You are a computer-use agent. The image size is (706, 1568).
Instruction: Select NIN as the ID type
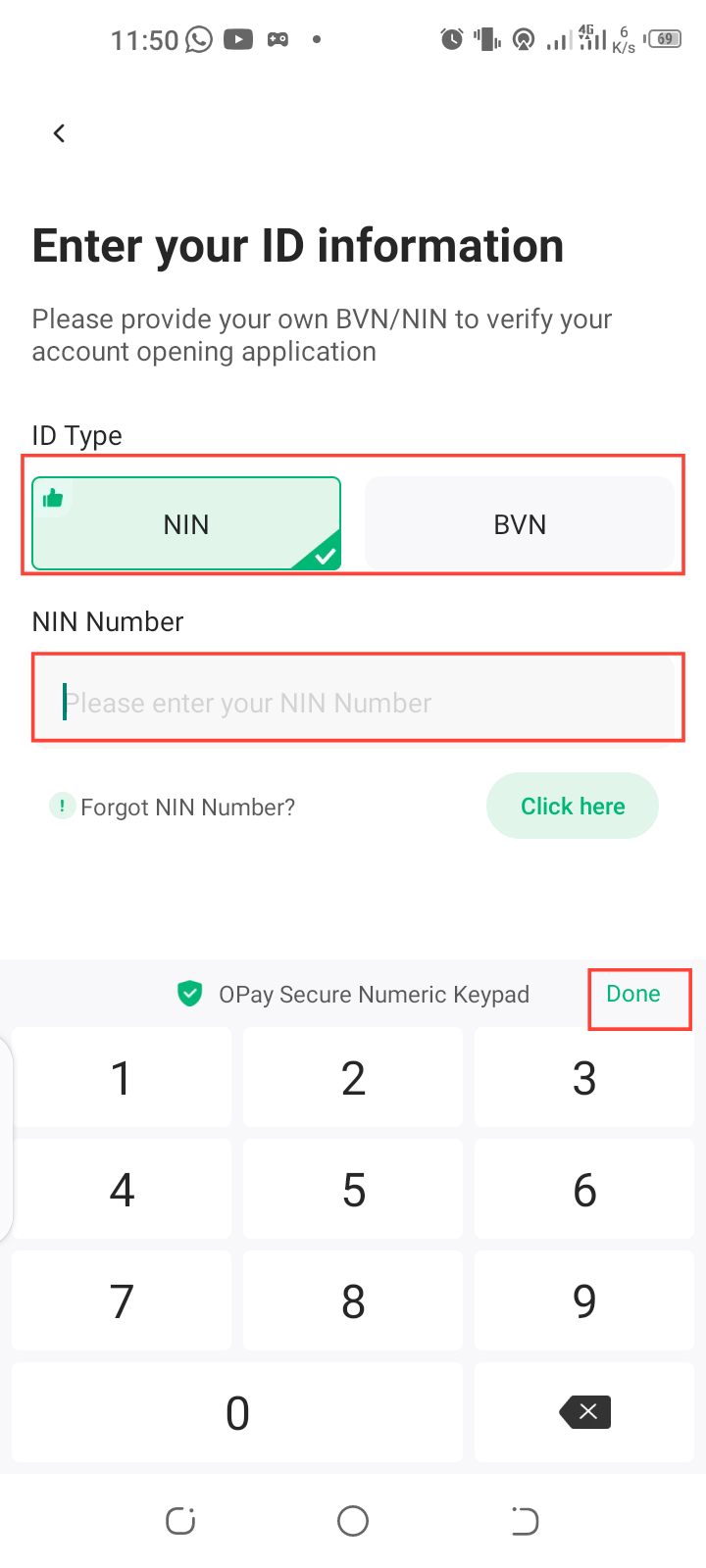click(x=186, y=523)
